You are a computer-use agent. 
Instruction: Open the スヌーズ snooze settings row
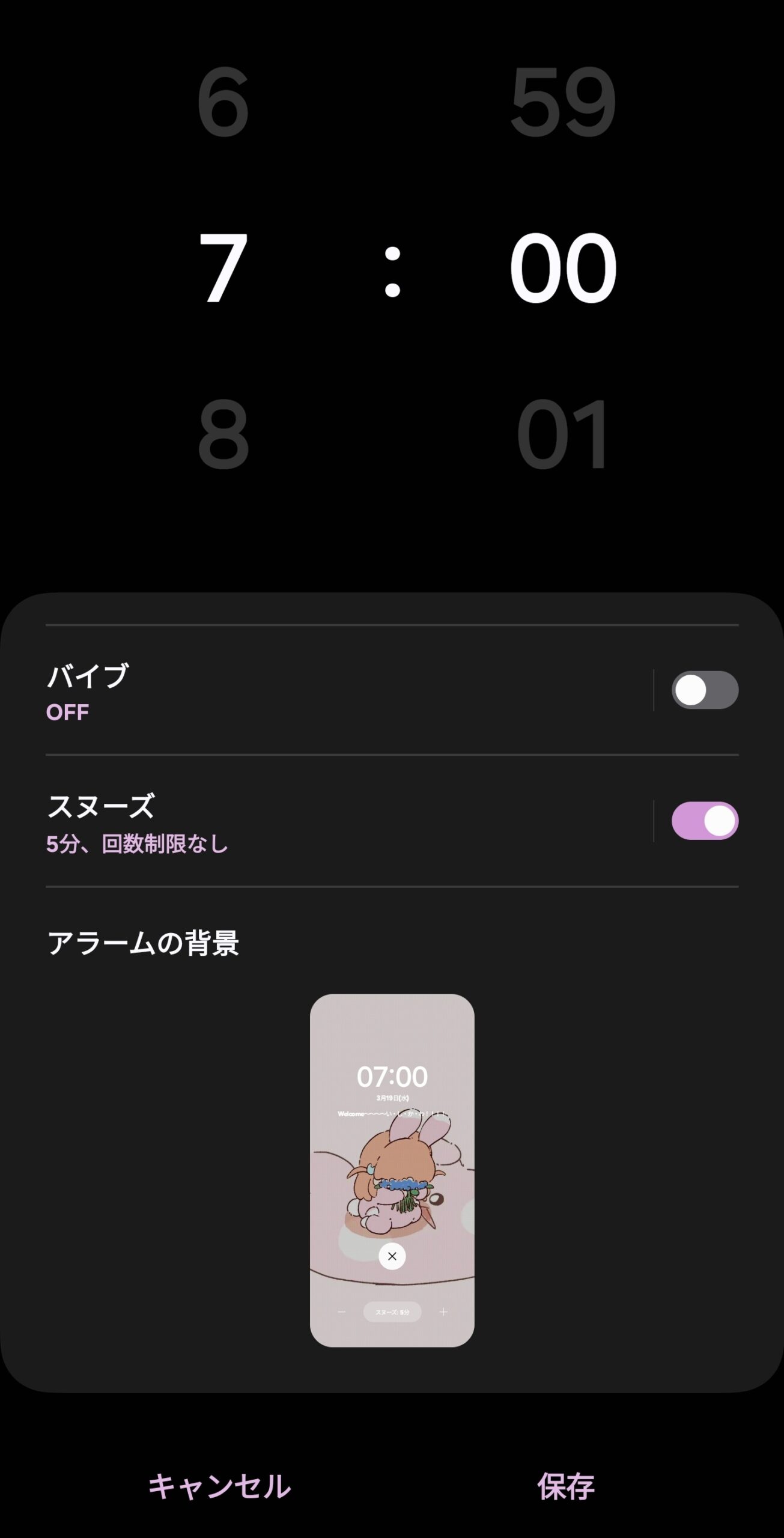(x=348, y=821)
